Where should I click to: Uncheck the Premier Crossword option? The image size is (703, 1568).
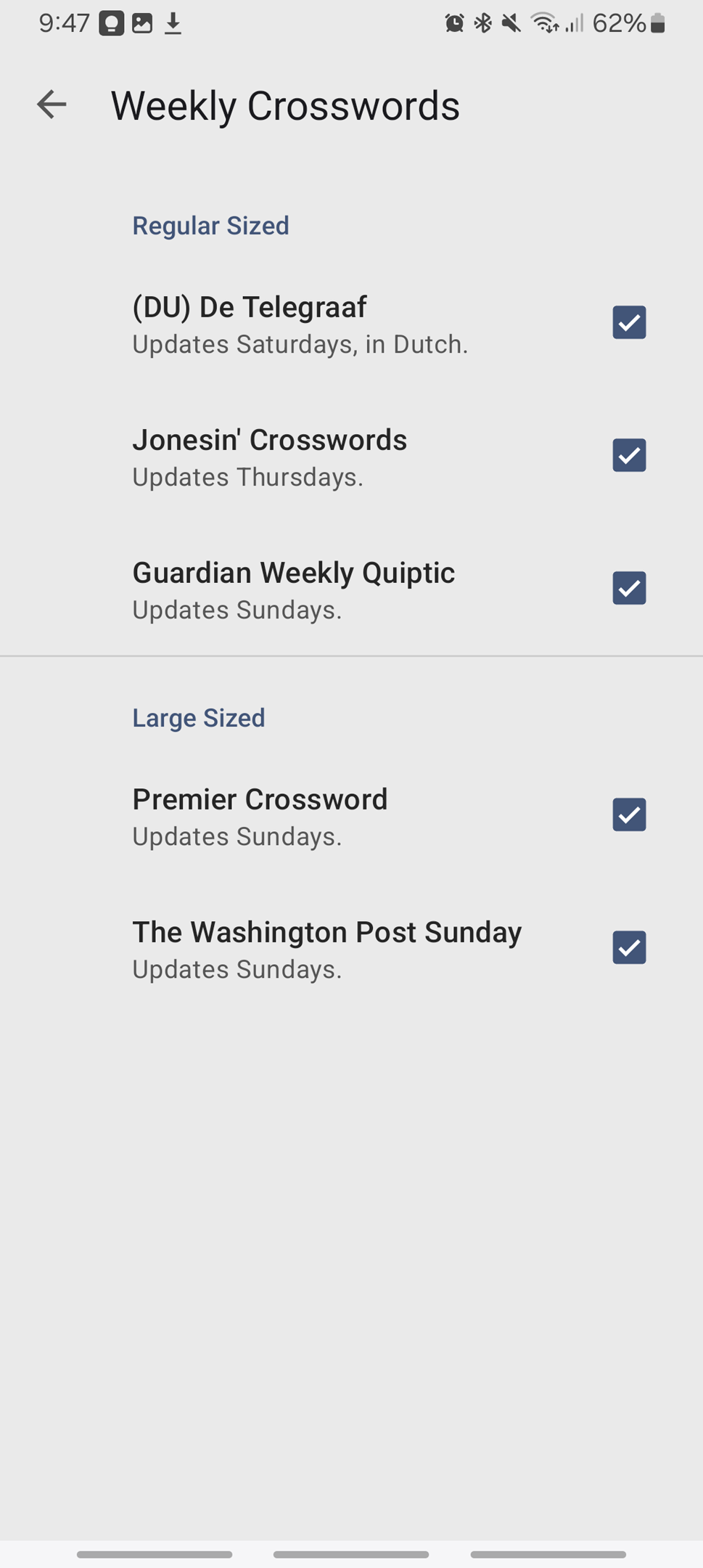tap(628, 815)
